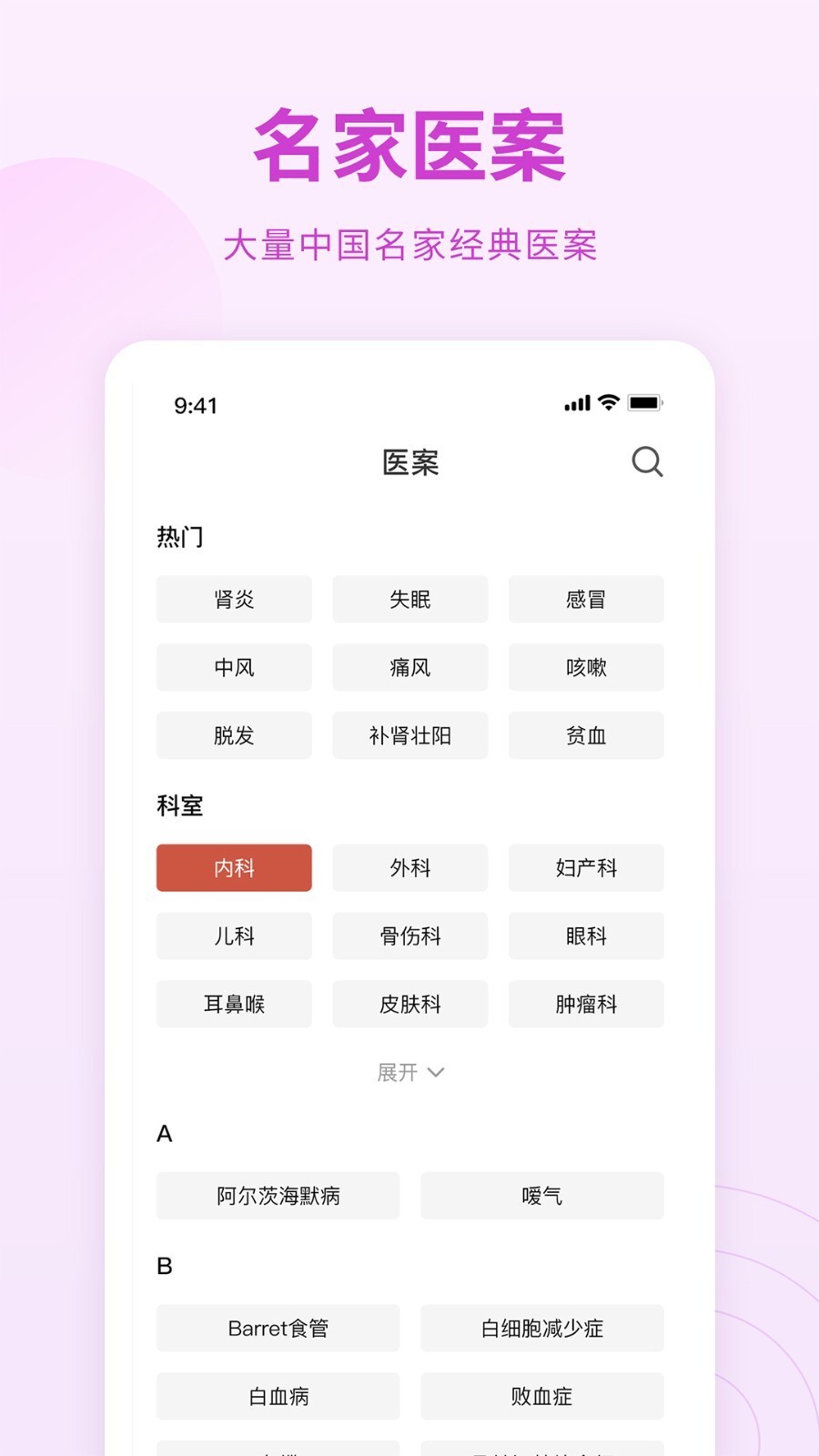
Task: Open the 肾炎 hot topic
Action: click(x=234, y=599)
